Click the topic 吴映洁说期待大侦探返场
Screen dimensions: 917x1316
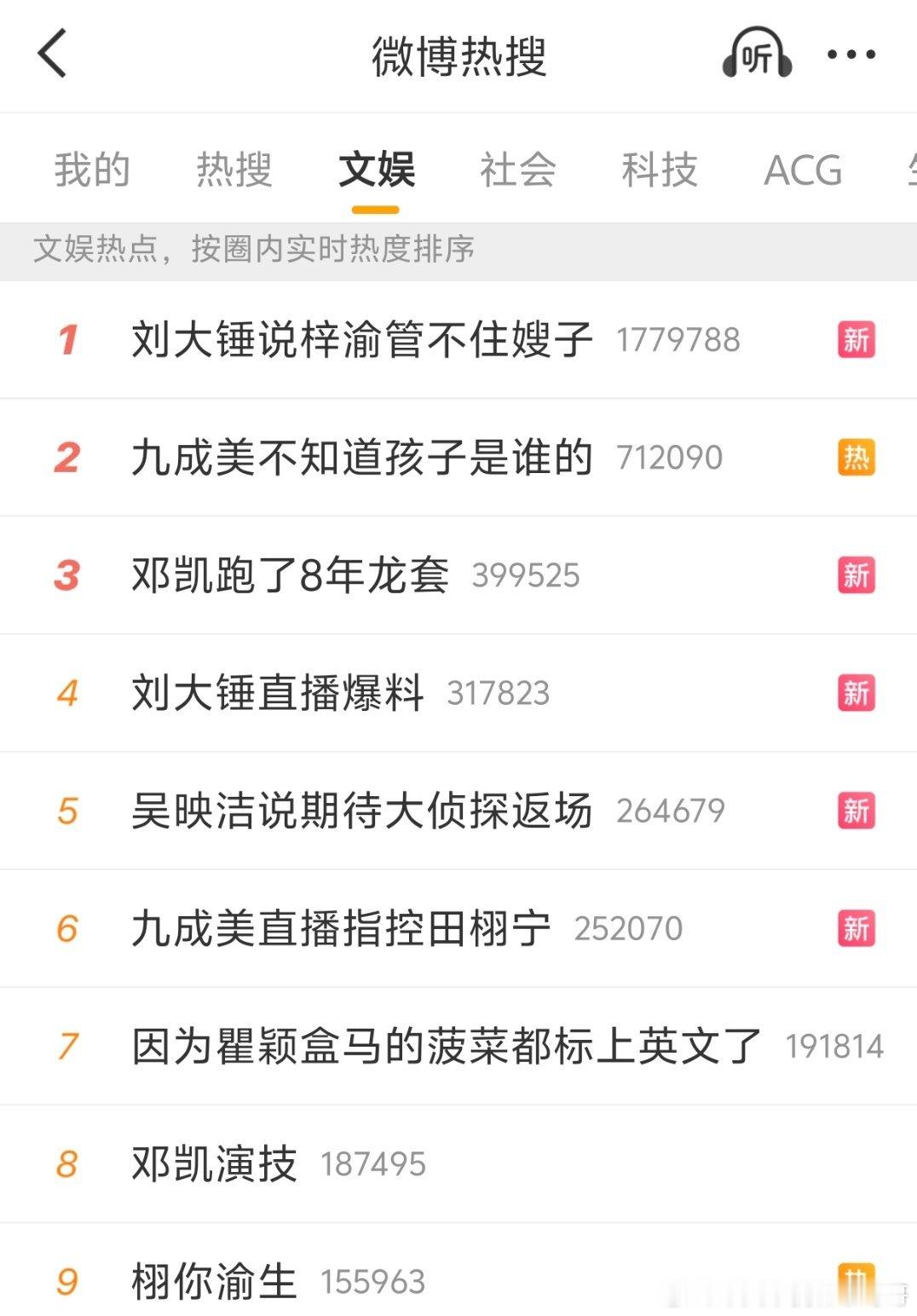(x=361, y=811)
